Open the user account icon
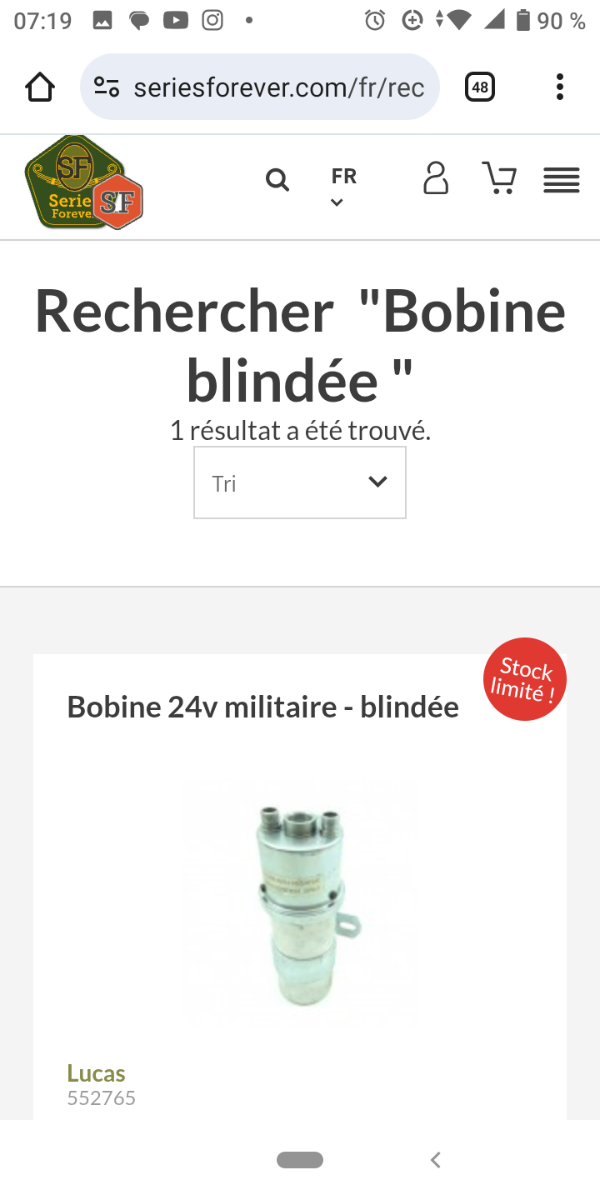Screen dimensions: 600x1200 coord(436,178)
